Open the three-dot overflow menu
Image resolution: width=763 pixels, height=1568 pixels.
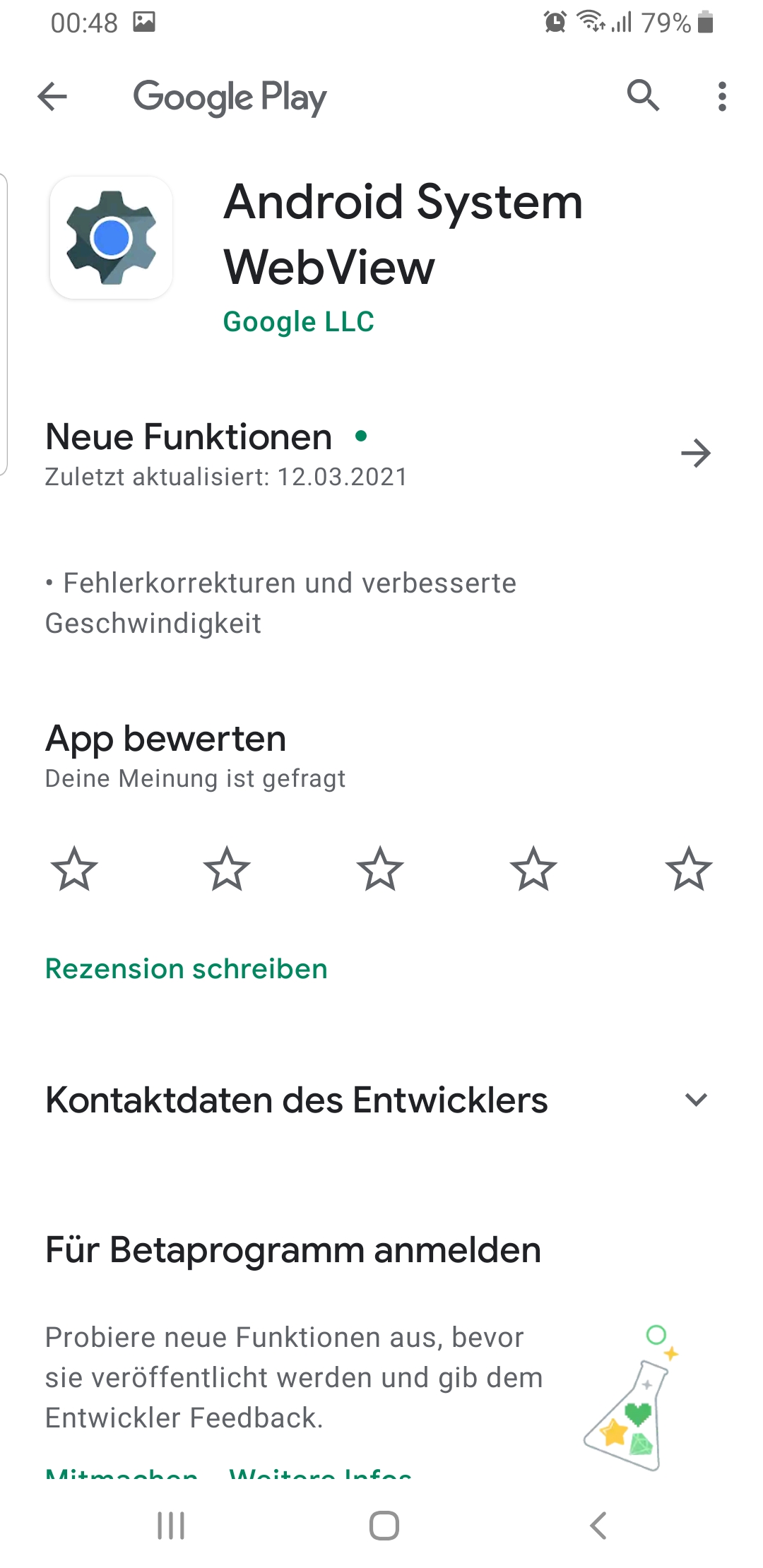721,96
